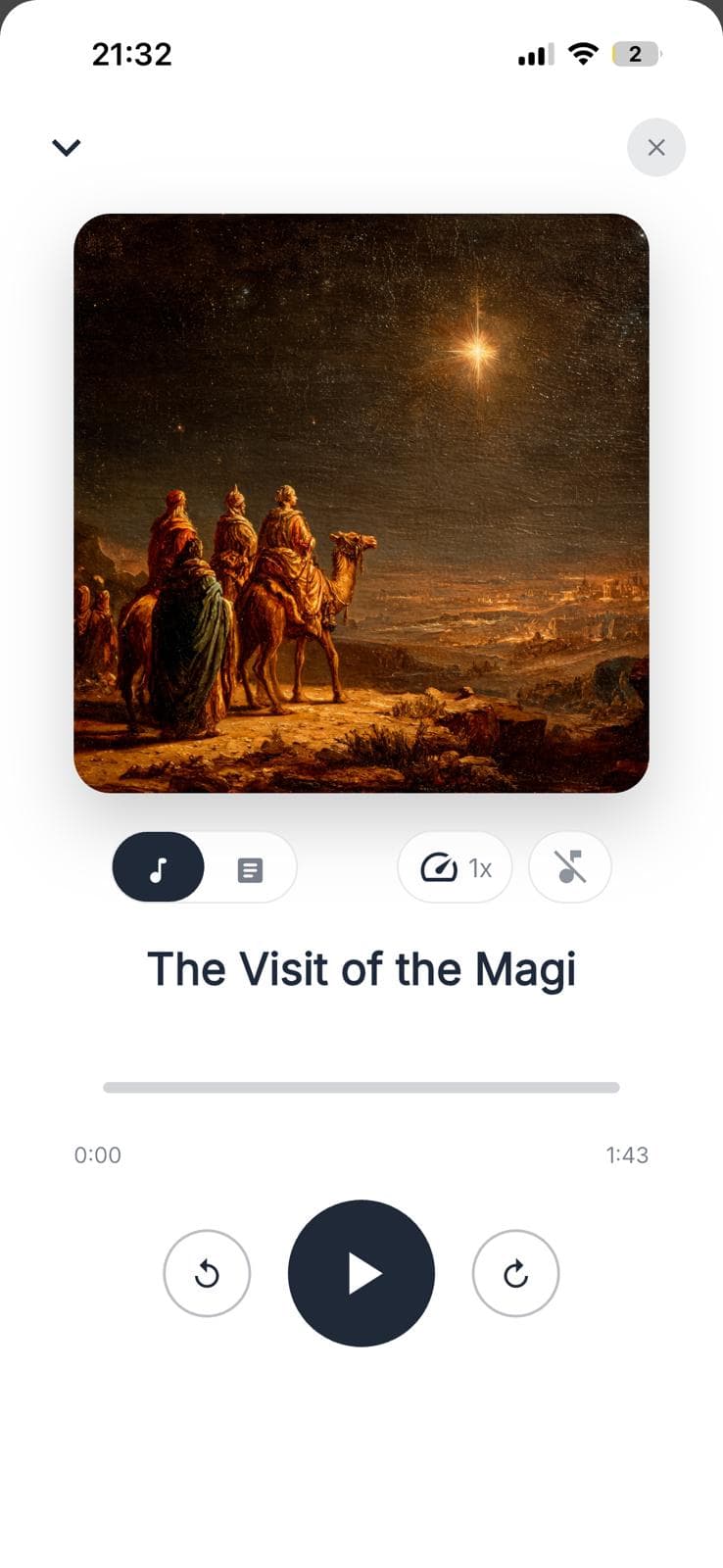723x1568 pixels.
Task: Change the 1x playback speed
Action: 455,867
